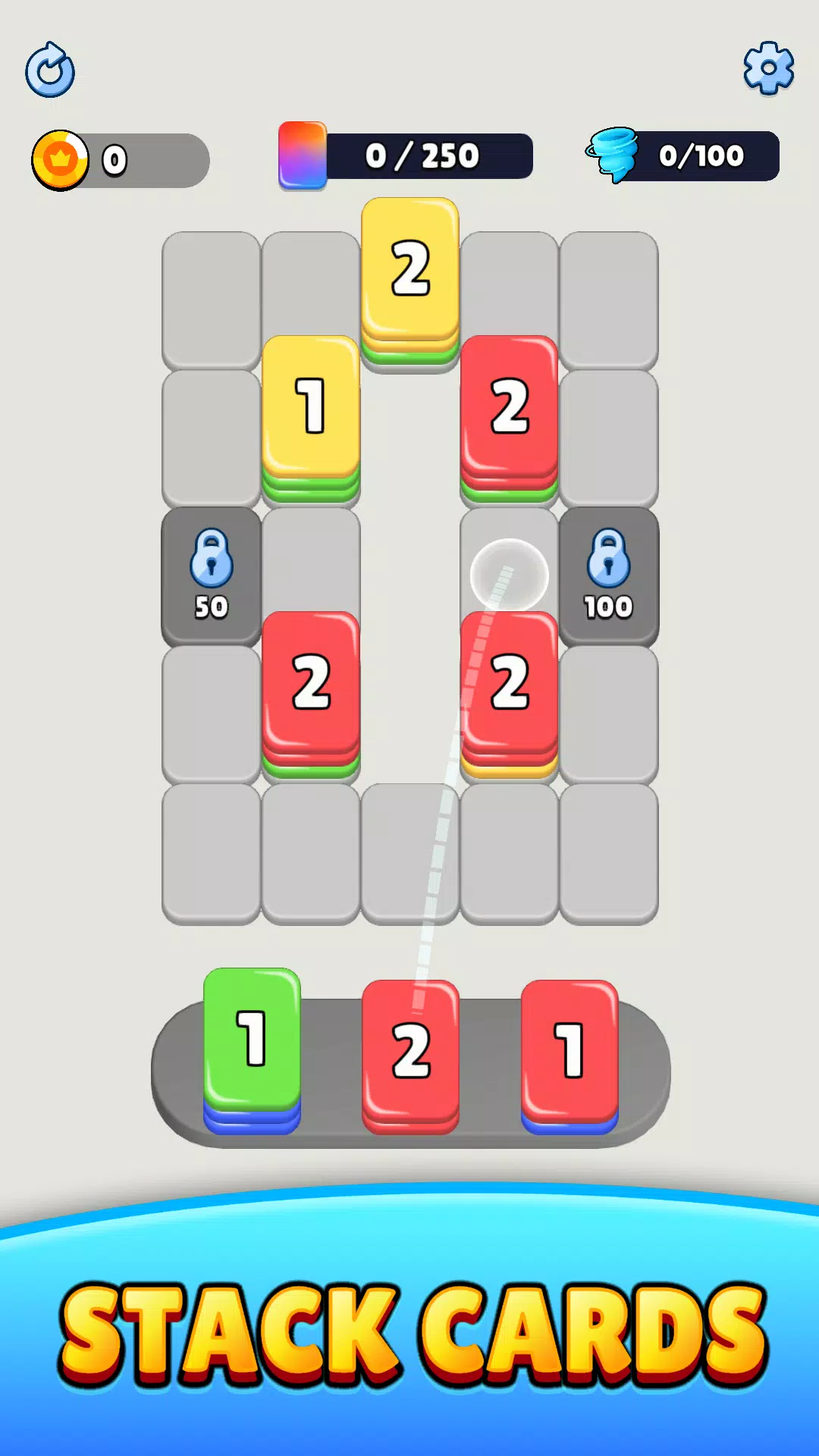
Task: Unlock the slot costing 50
Action: (211, 575)
